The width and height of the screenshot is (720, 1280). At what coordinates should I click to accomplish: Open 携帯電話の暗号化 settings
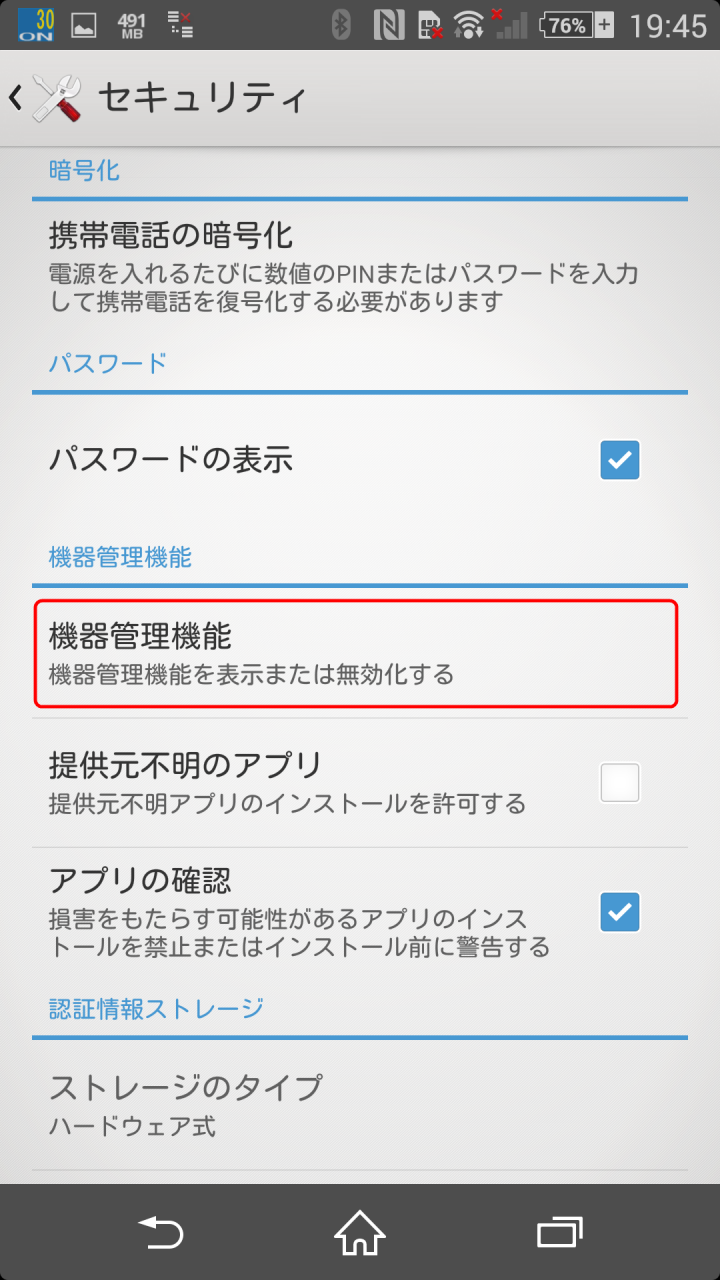[360, 264]
